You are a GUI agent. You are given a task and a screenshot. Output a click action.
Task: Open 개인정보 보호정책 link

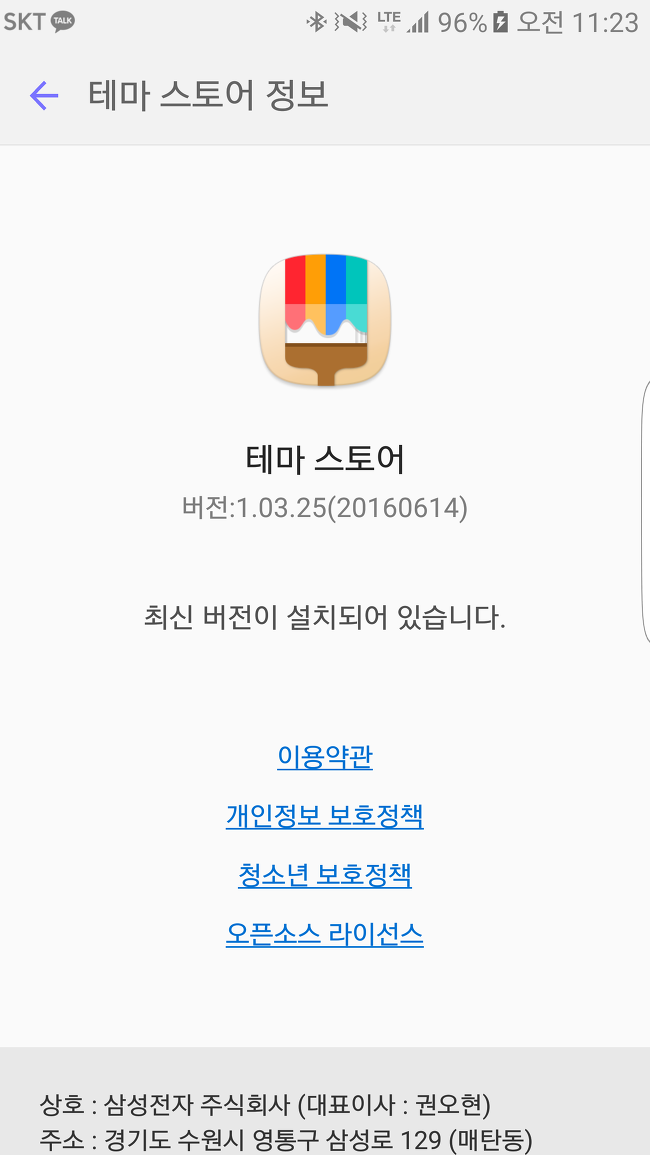325,816
